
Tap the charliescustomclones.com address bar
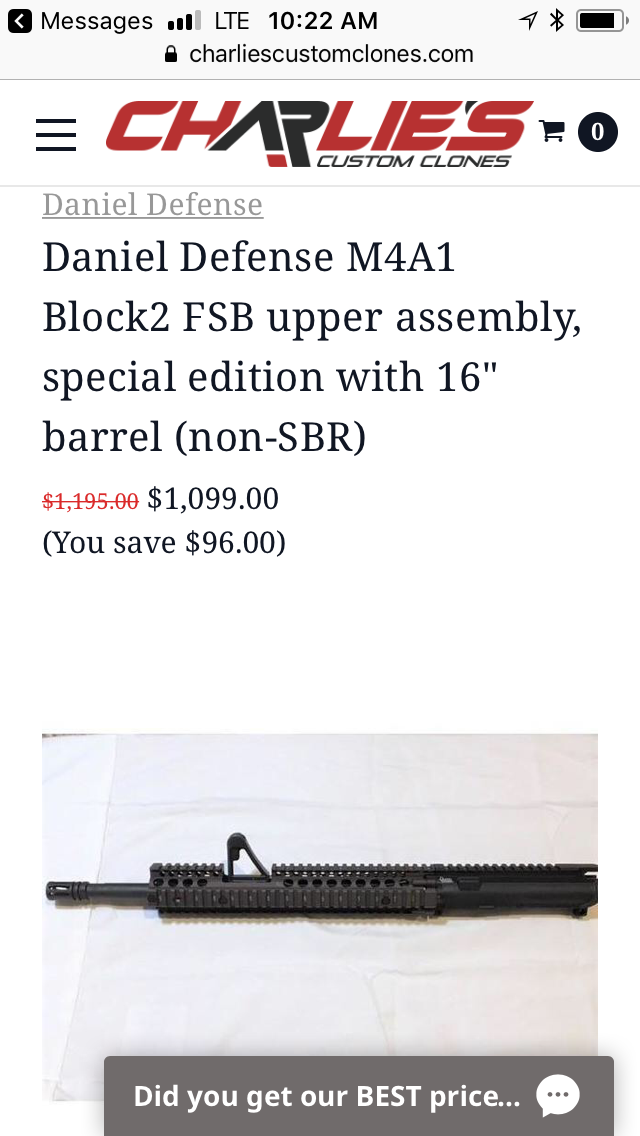pyautogui.click(x=320, y=54)
